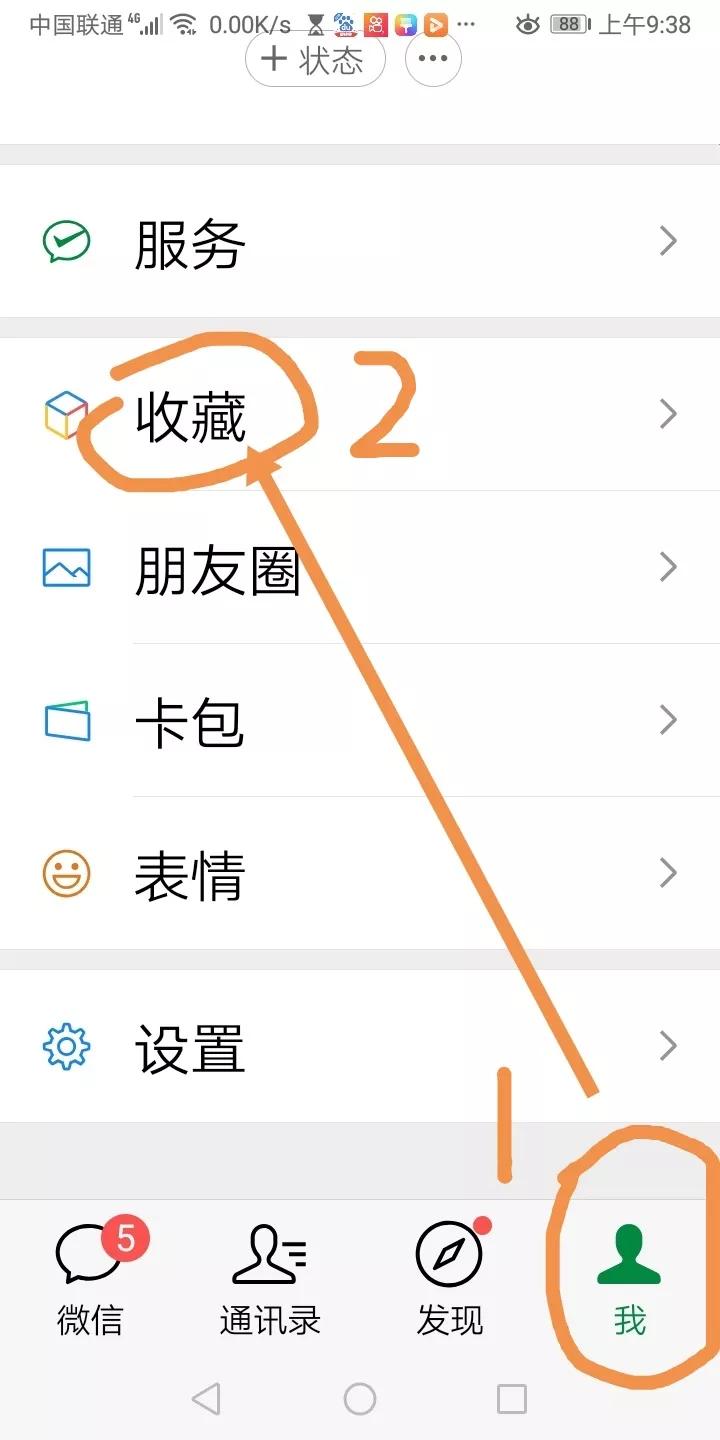Tap the 状态 (Status) button
The image size is (720, 1440).
[x=314, y=59]
